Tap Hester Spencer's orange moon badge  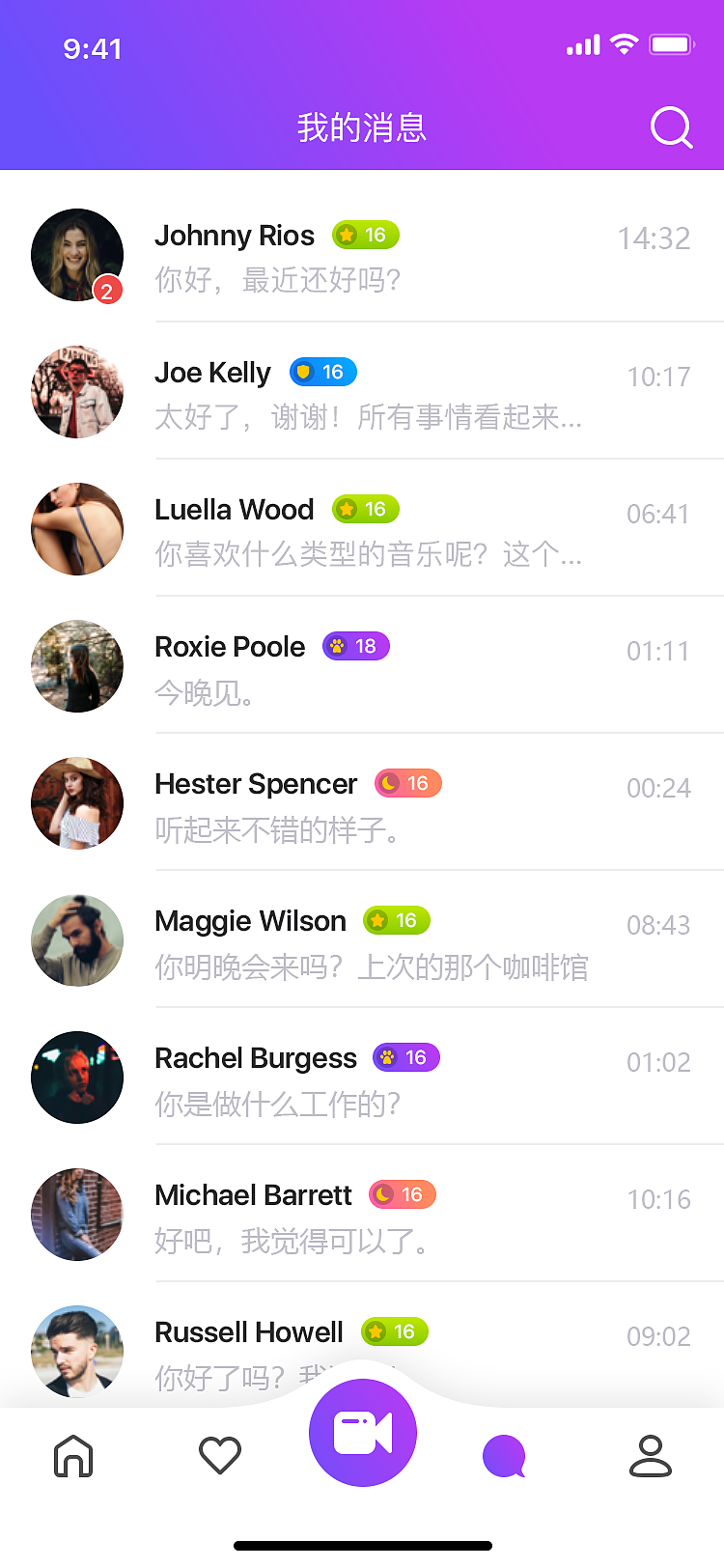point(407,783)
